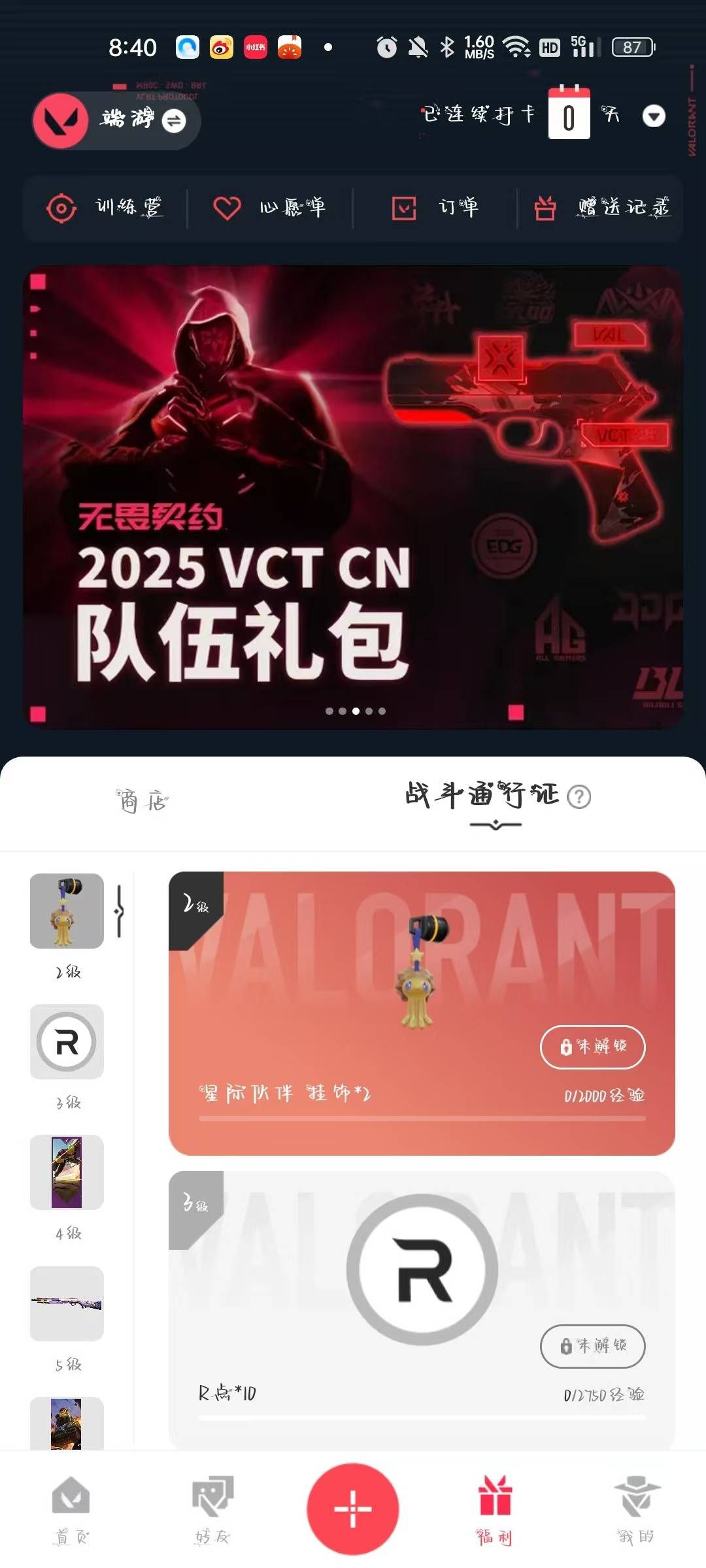Open the 2025 VCT CN 队伍礼包 banner
The width and height of the screenshot is (706, 1568).
[353, 497]
